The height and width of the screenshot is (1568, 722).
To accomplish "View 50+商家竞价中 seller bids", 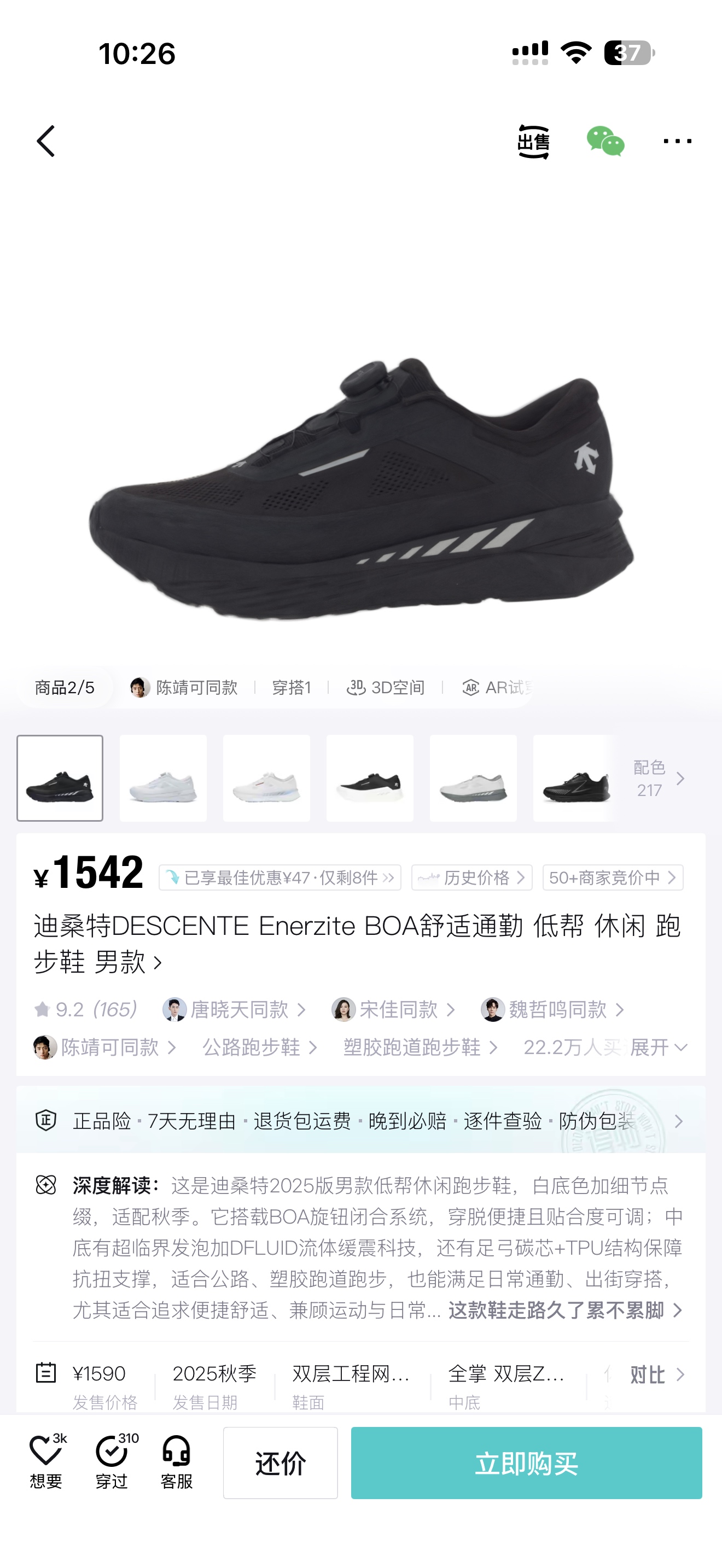I will 613,877.
